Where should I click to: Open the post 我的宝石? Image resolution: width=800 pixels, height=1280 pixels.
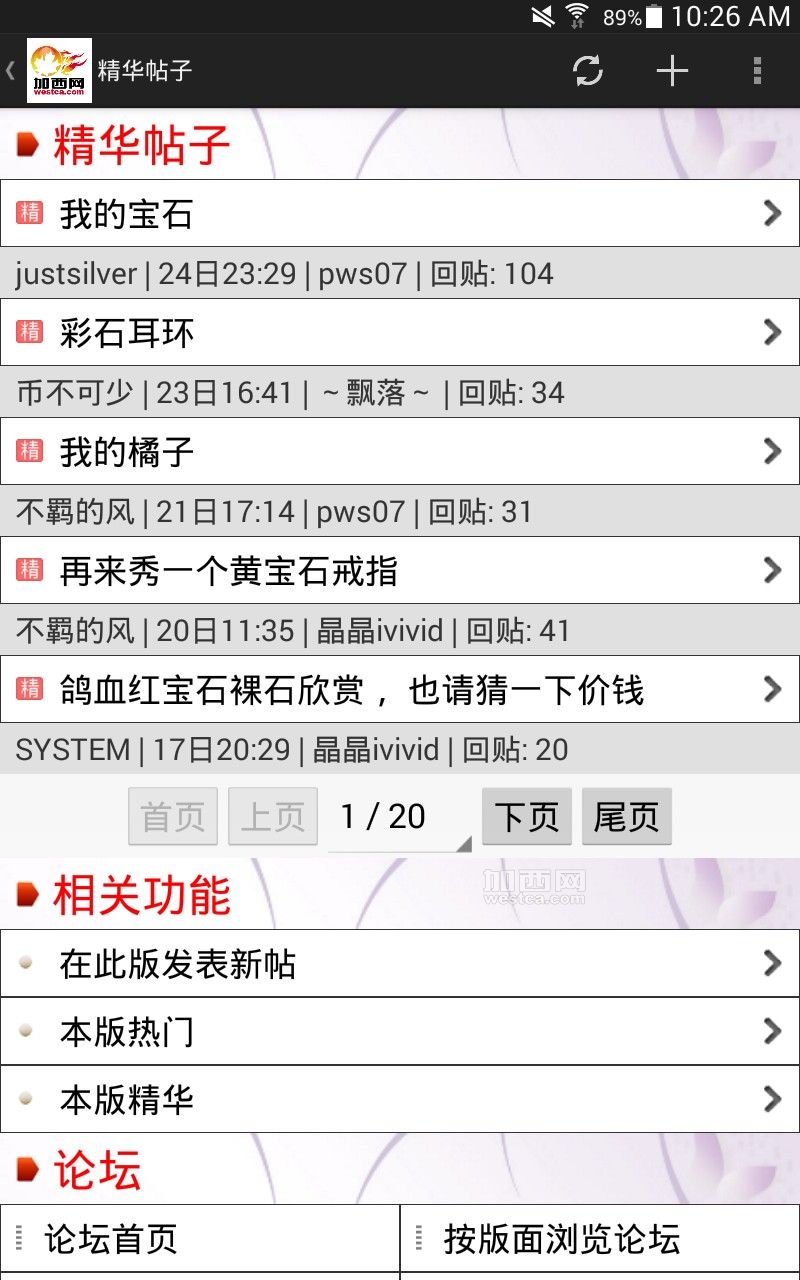coord(400,213)
